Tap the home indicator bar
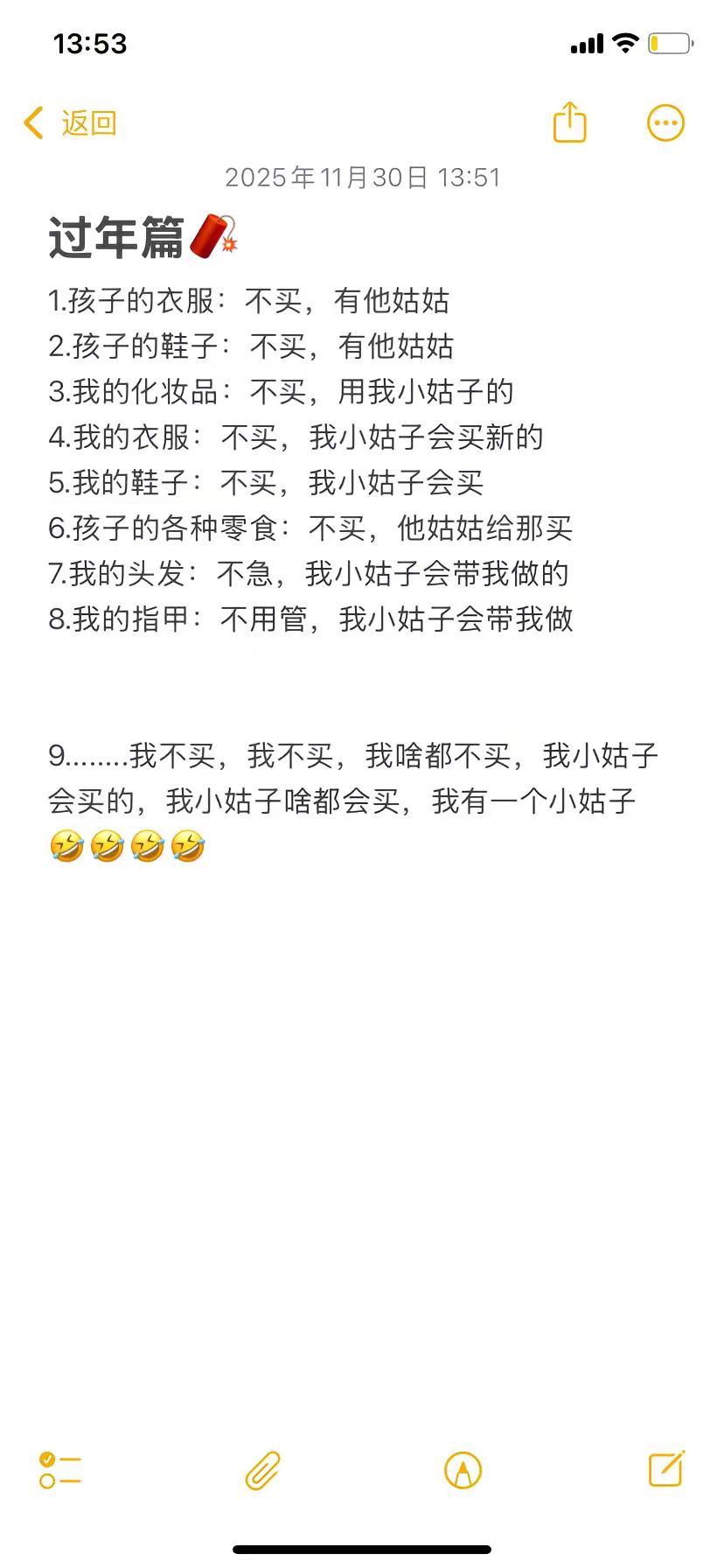The width and height of the screenshot is (724, 1568). [362, 1549]
